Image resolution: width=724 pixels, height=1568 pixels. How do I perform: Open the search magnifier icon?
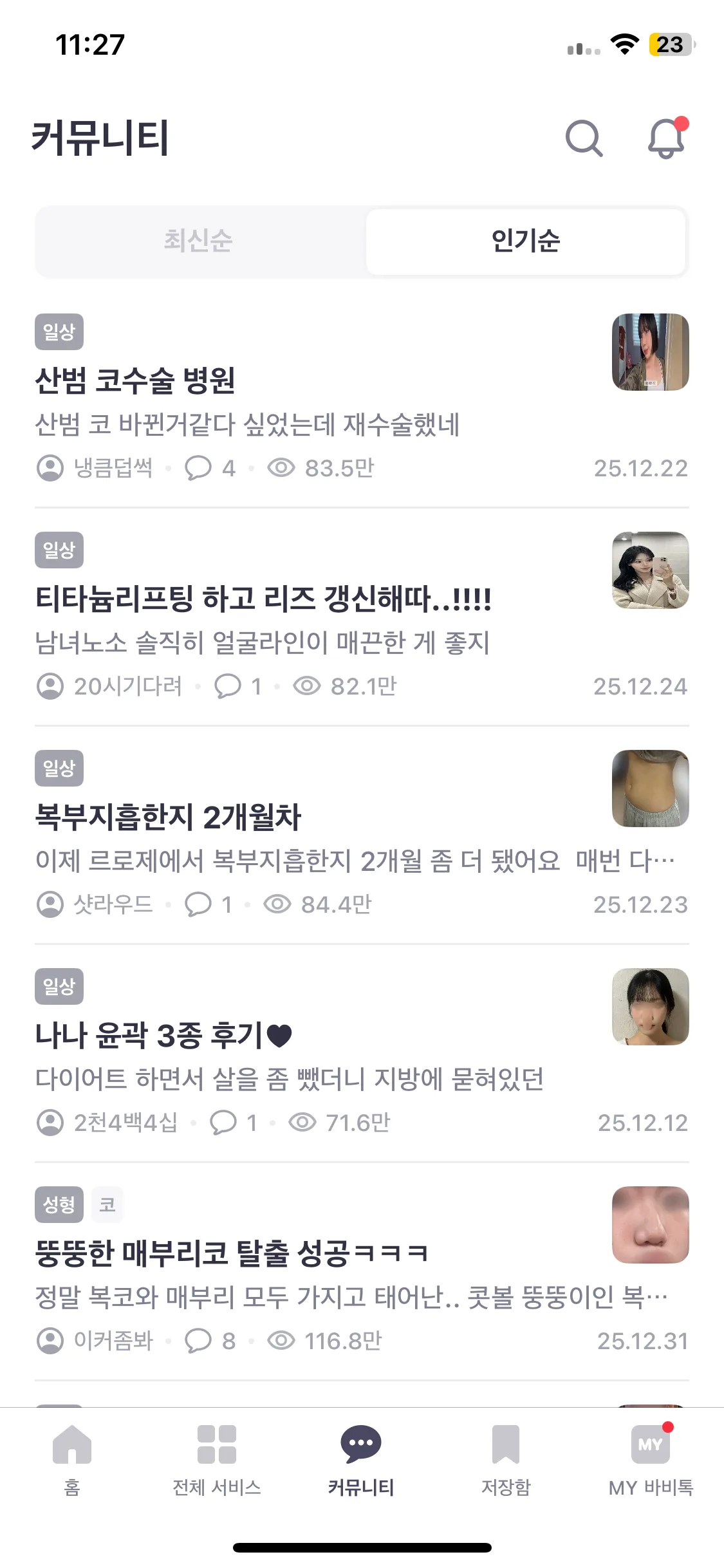(x=584, y=138)
